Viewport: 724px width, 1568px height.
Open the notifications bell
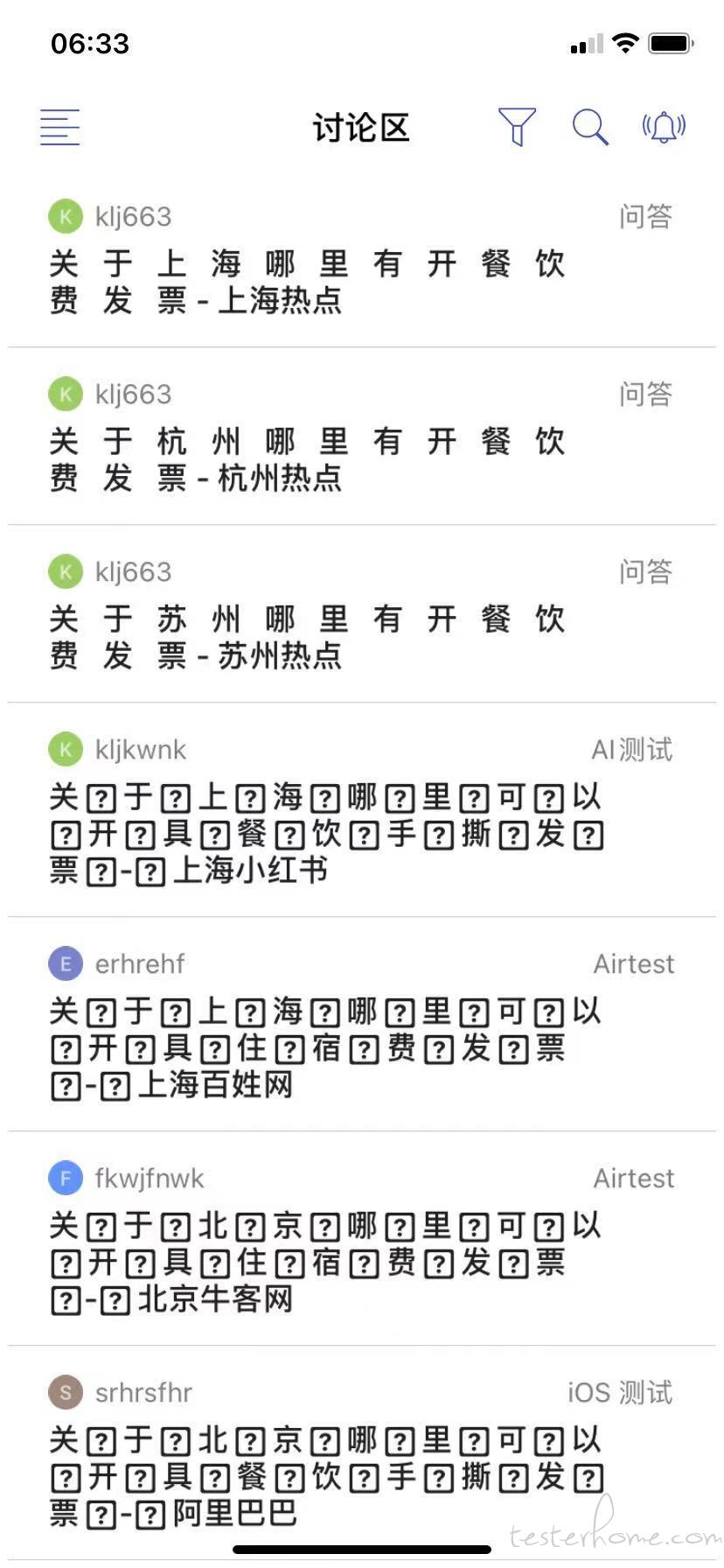[x=664, y=128]
